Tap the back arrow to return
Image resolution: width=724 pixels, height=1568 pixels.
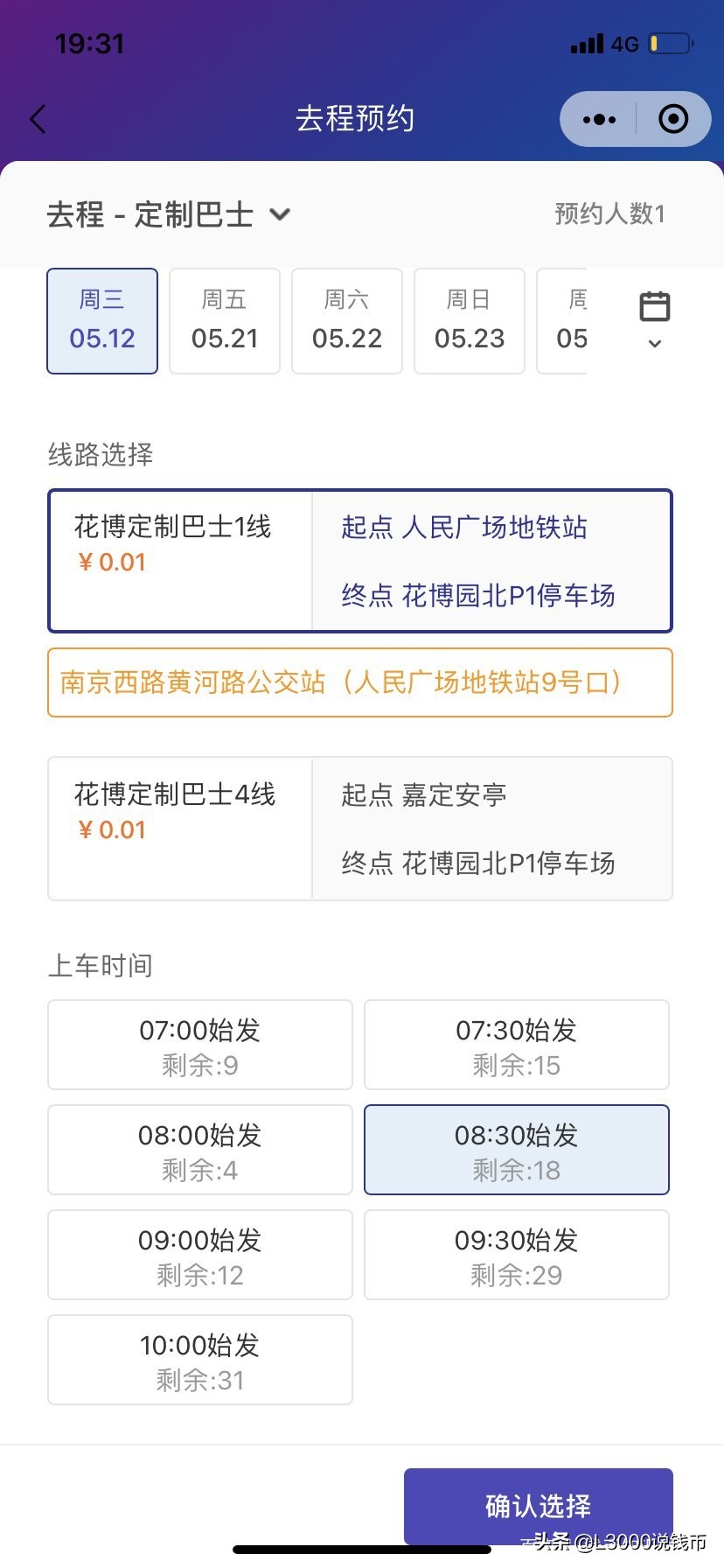(37, 118)
